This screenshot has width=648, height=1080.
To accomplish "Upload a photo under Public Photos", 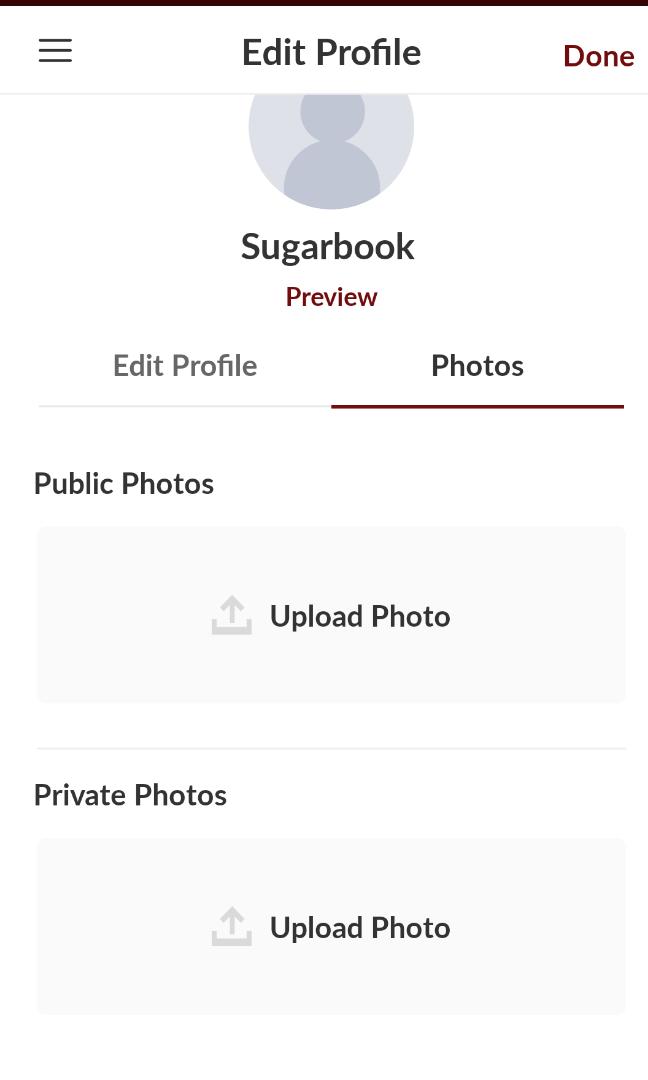I will pyautogui.click(x=331, y=615).
